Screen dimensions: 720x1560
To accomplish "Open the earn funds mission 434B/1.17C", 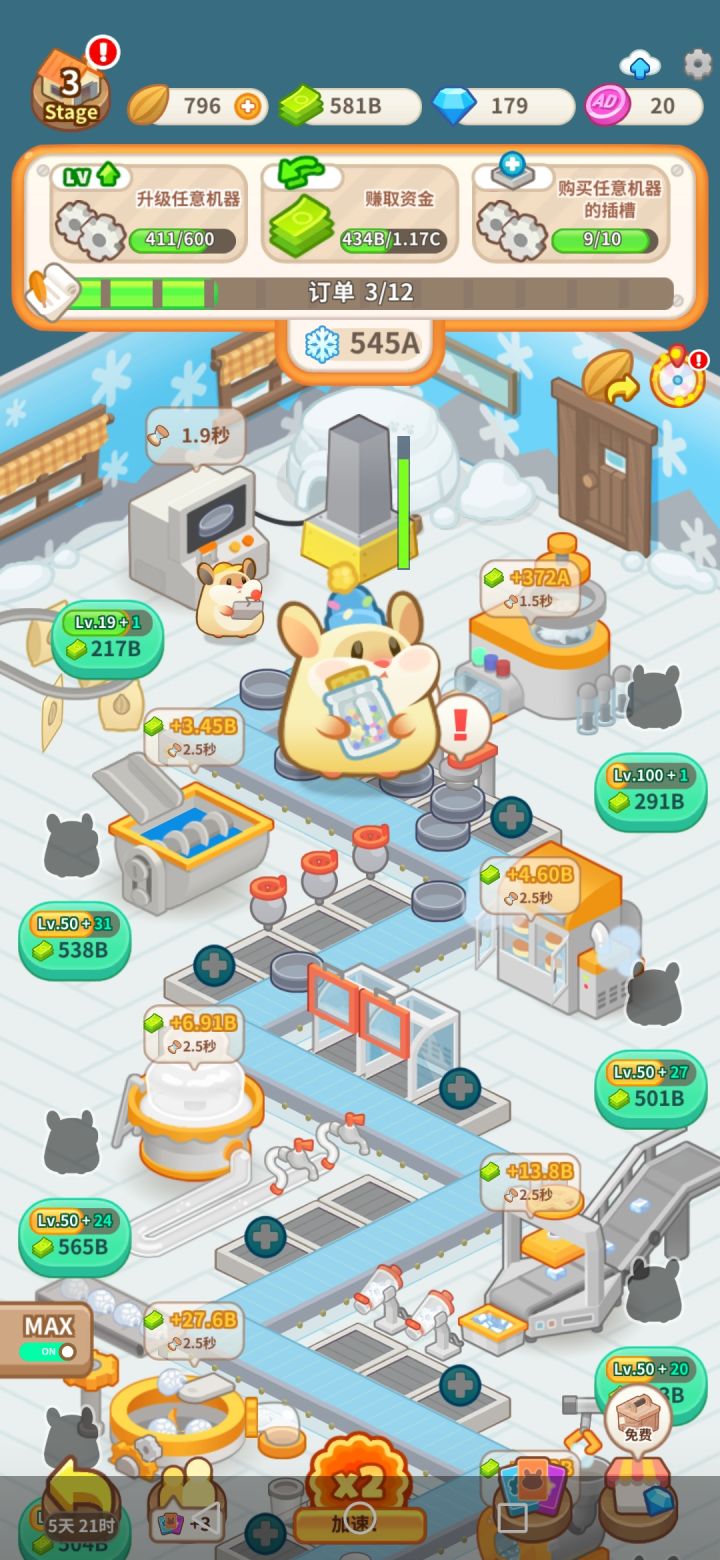I will (x=360, y=214).
